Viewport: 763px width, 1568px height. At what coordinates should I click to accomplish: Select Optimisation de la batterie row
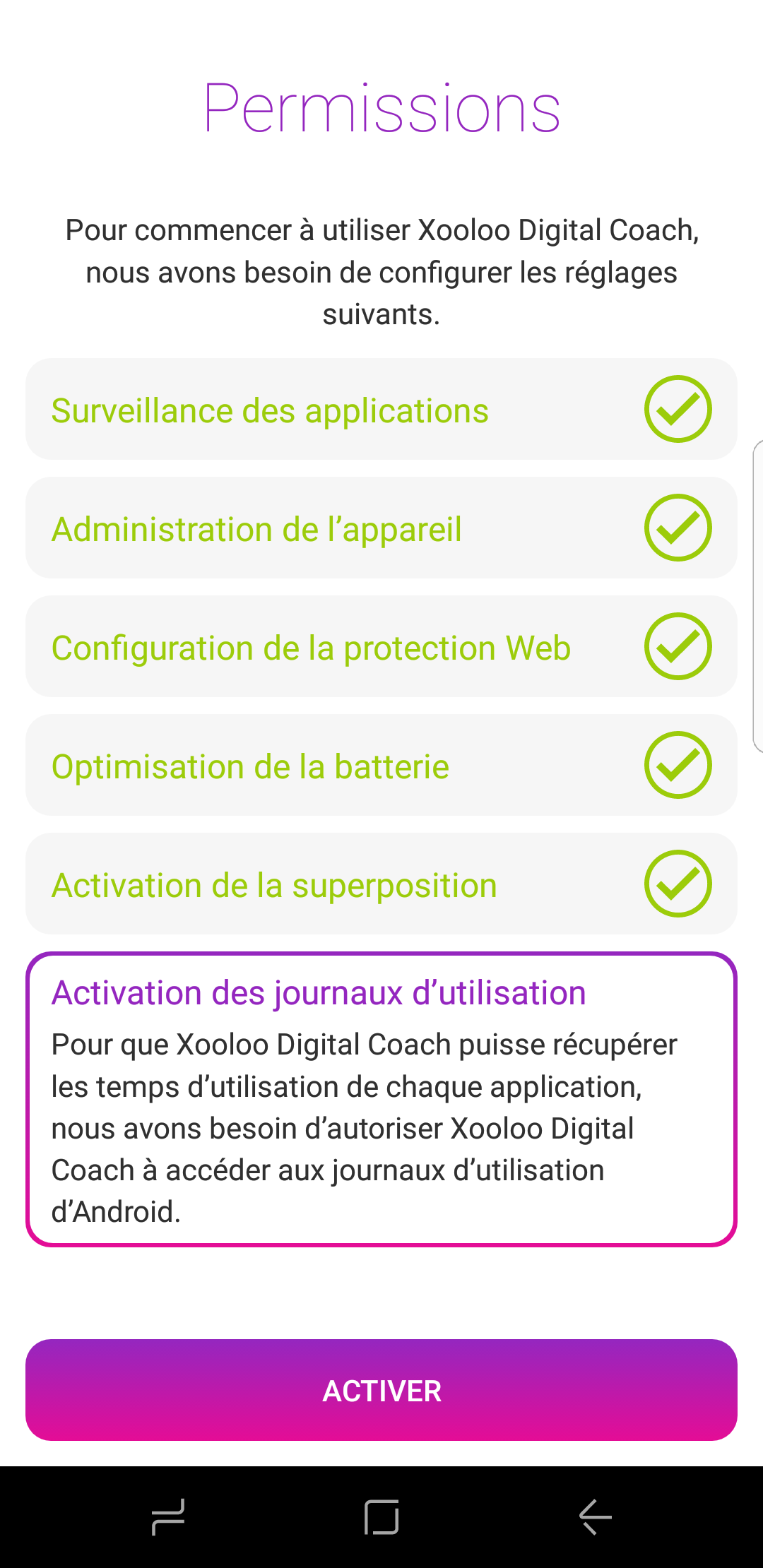381,766
